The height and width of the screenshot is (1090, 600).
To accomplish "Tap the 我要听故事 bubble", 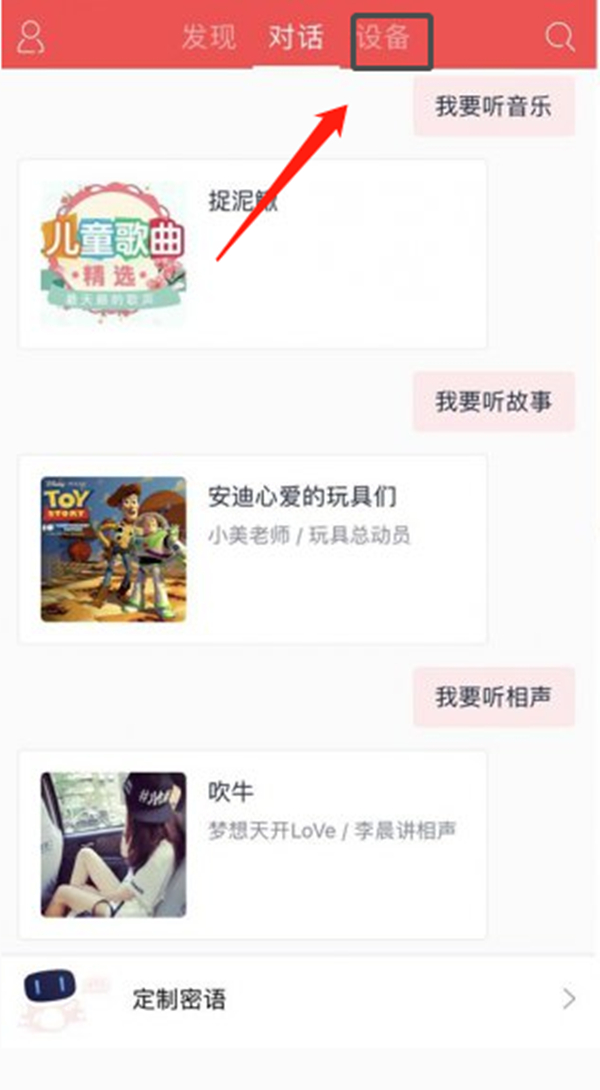I will (494, 401).
